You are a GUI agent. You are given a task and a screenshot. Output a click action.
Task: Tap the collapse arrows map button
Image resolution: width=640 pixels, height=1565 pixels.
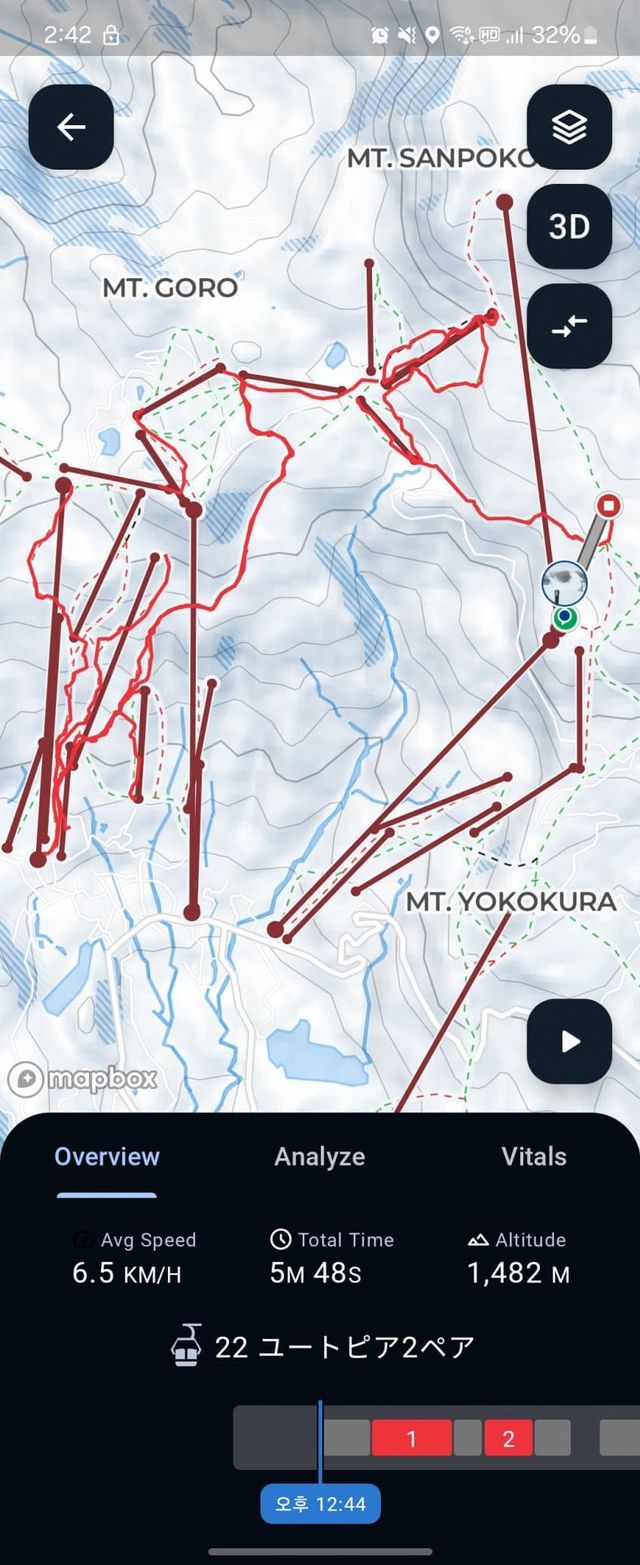pos(569,326)
